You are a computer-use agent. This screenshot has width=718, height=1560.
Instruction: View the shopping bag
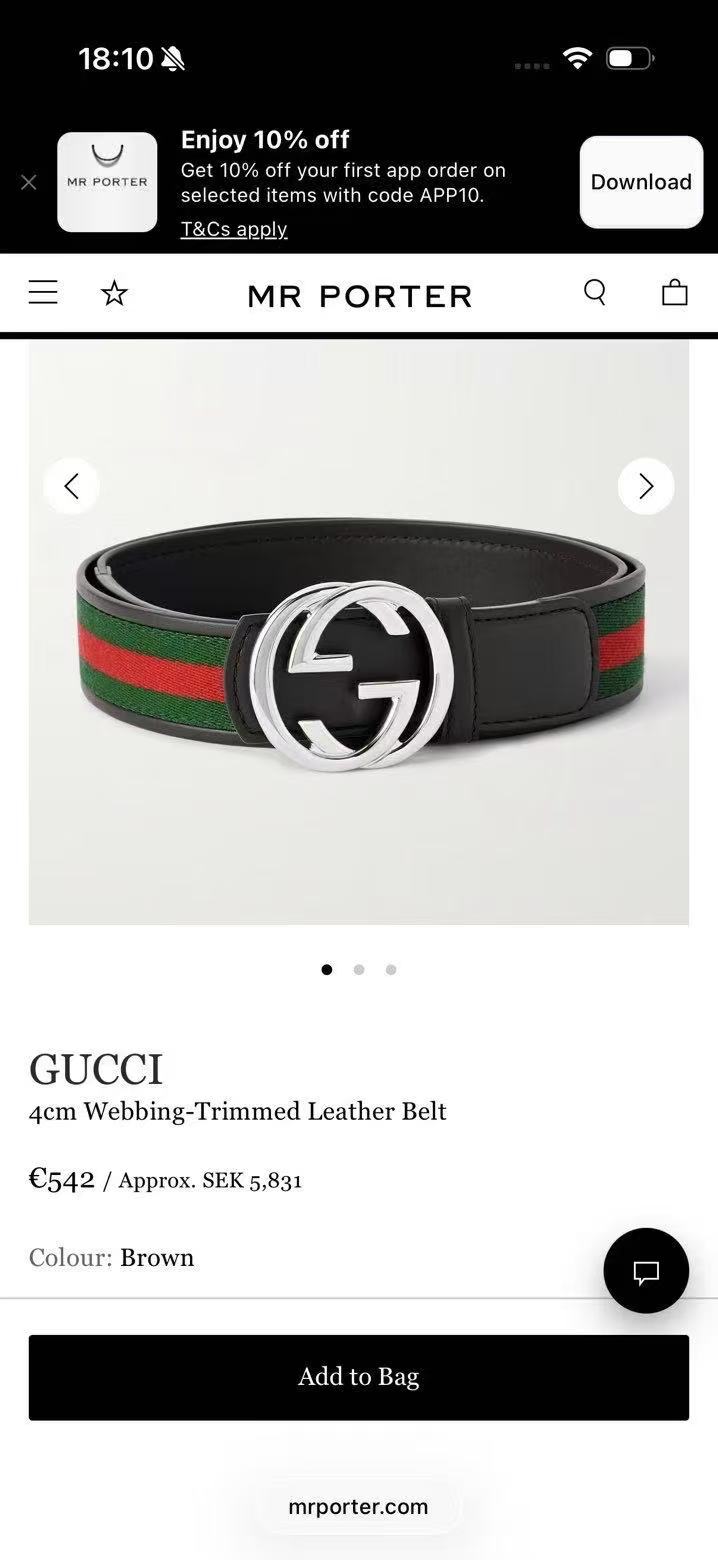coord(675,292)
